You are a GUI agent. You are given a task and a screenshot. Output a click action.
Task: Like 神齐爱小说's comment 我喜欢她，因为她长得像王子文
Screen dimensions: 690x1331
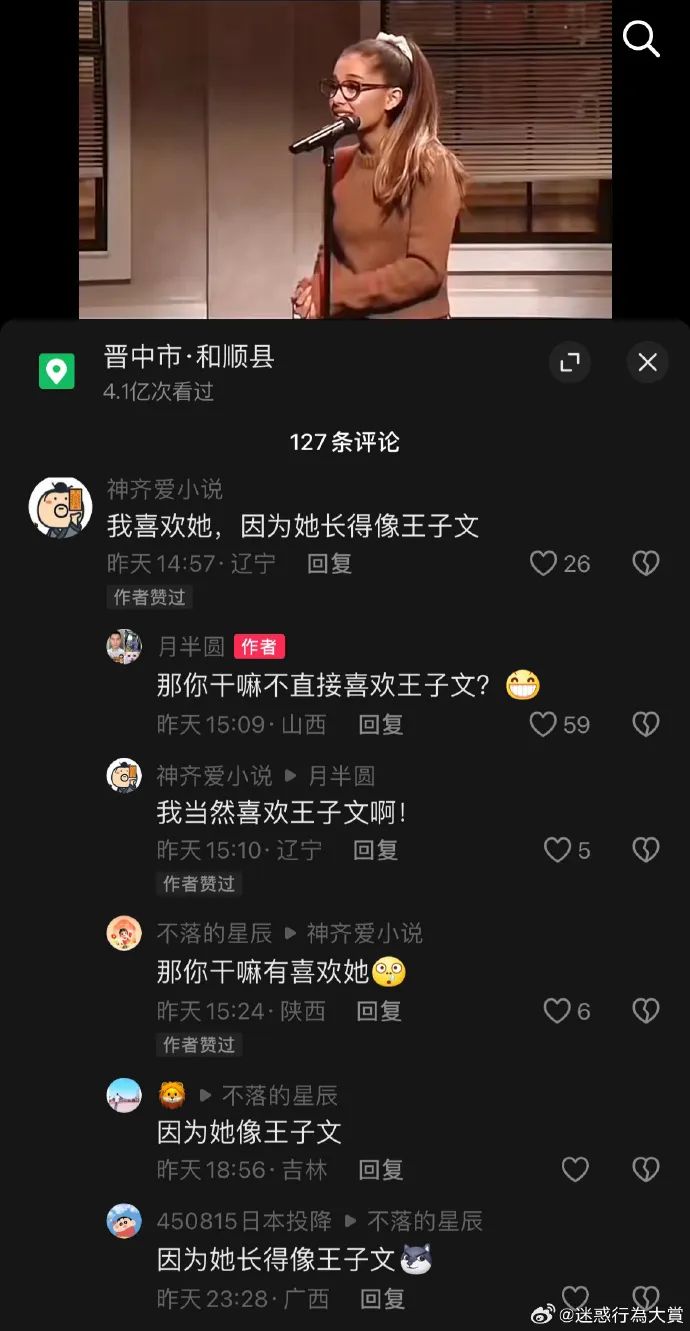pyautogui.click(x=544, y=564)
